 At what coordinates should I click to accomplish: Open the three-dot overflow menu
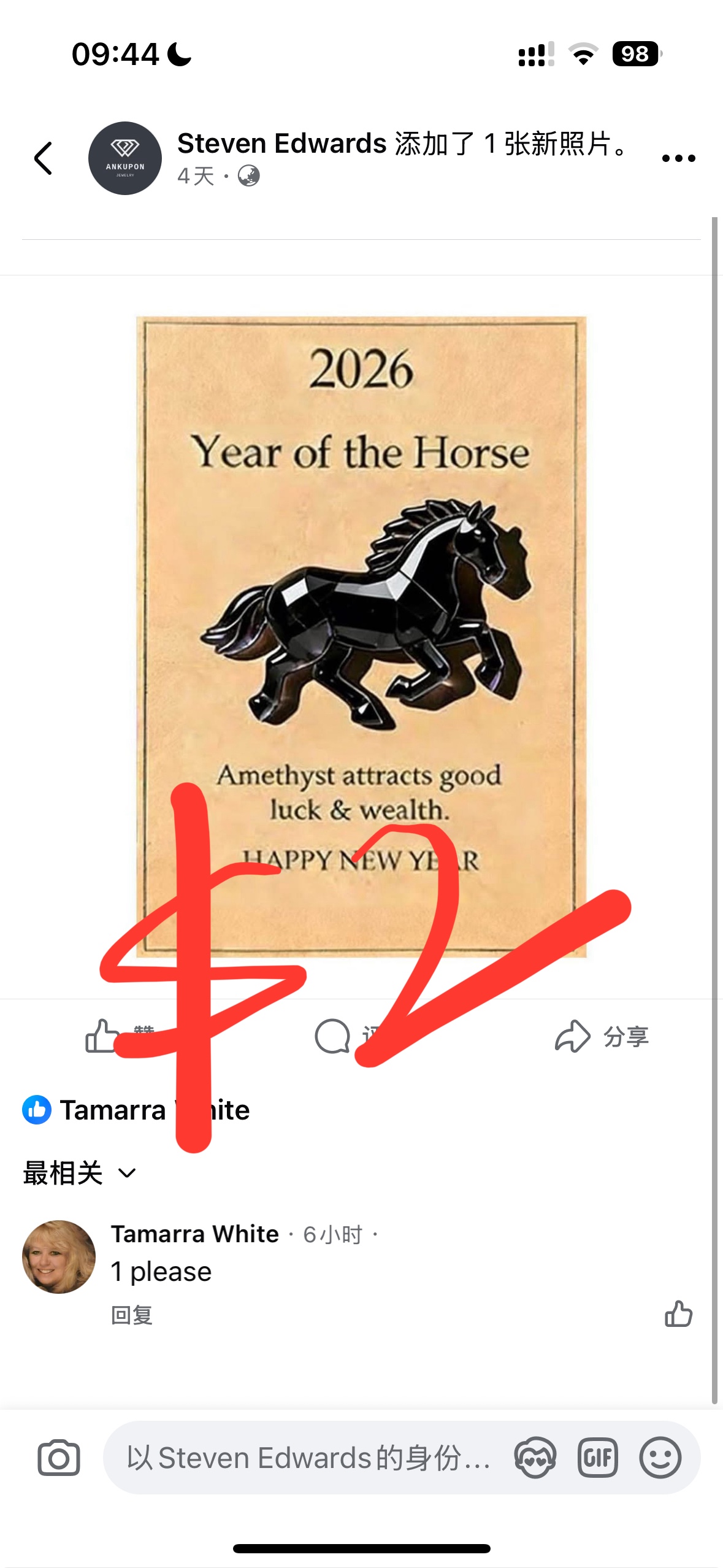click(x=679, y=158)
